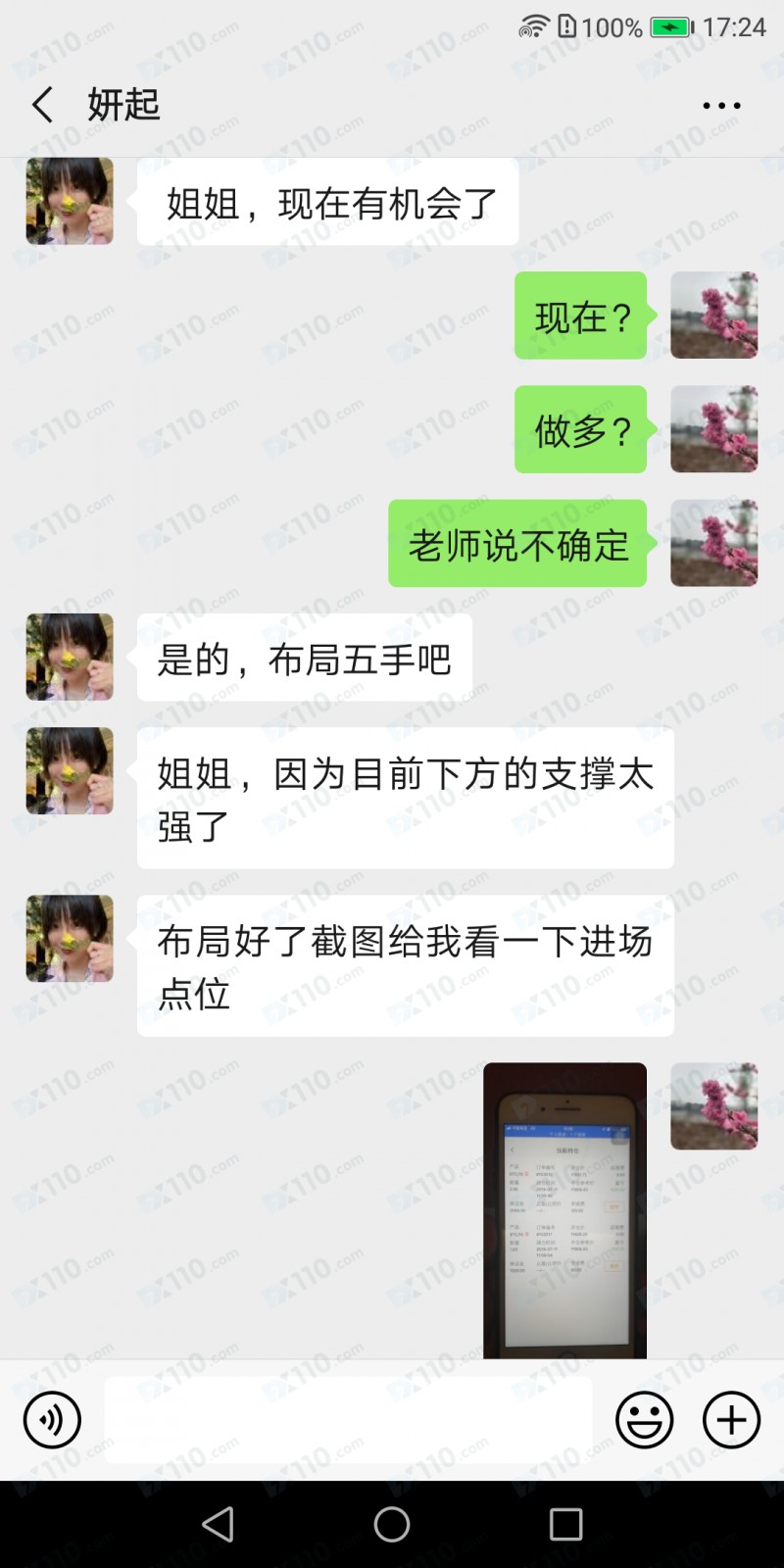Screen dimensions: 784x1568
Task: Tap the message text input field
Action: (348, 1419)
